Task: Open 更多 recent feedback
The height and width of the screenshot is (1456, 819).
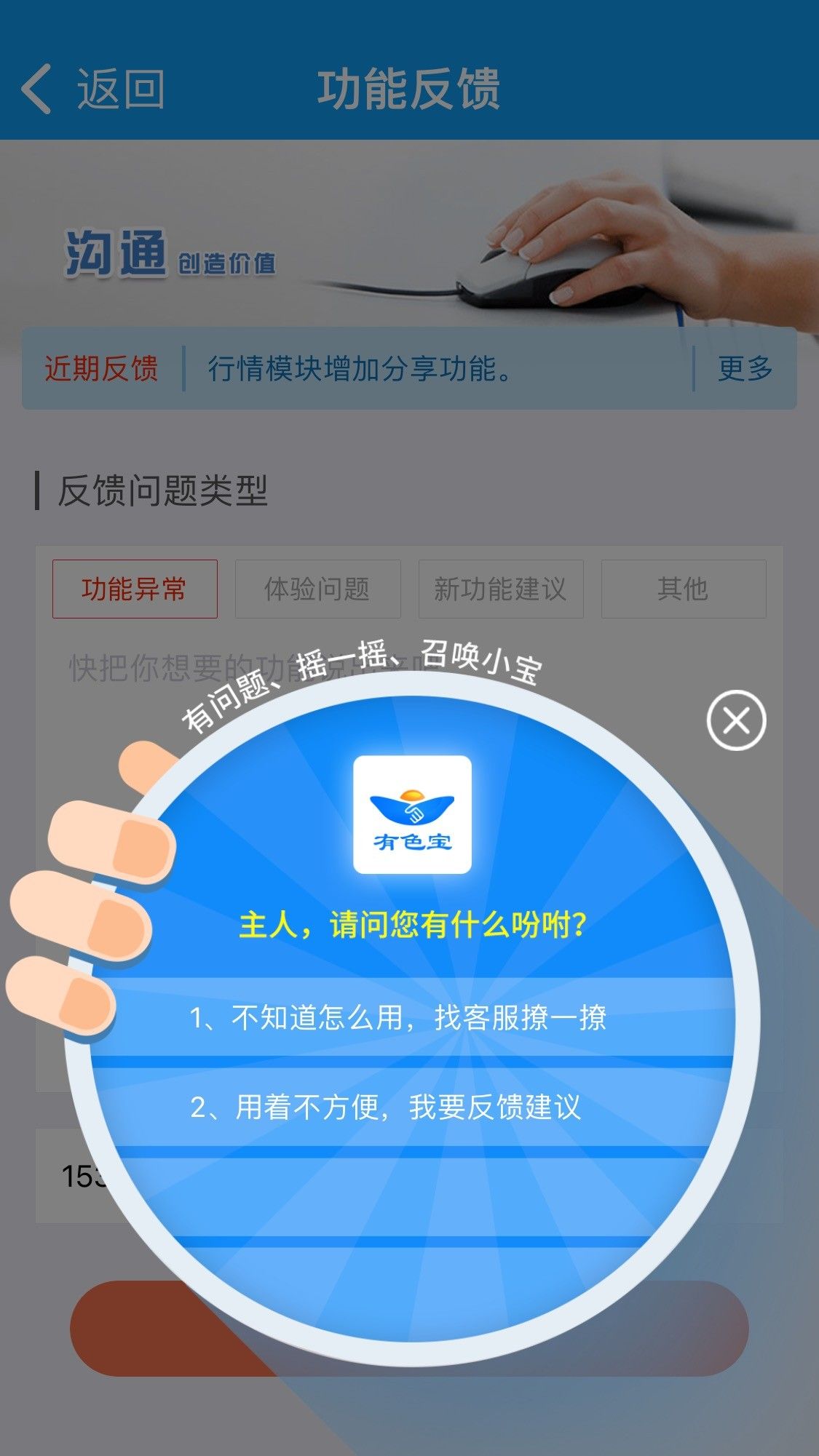Action: [745, 368]
